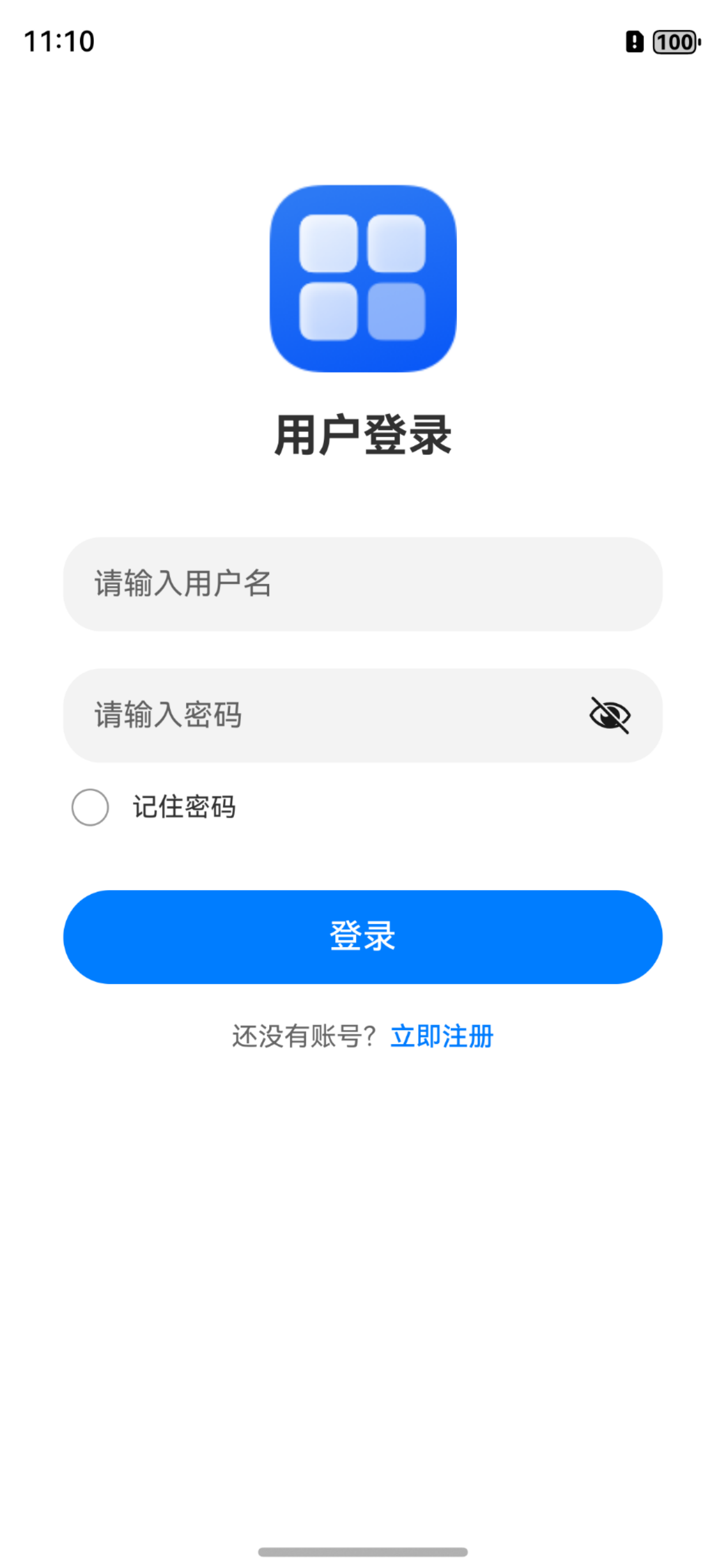
Task: Reveal the password using the eye toggle
Action: click(x=611, y=717)
